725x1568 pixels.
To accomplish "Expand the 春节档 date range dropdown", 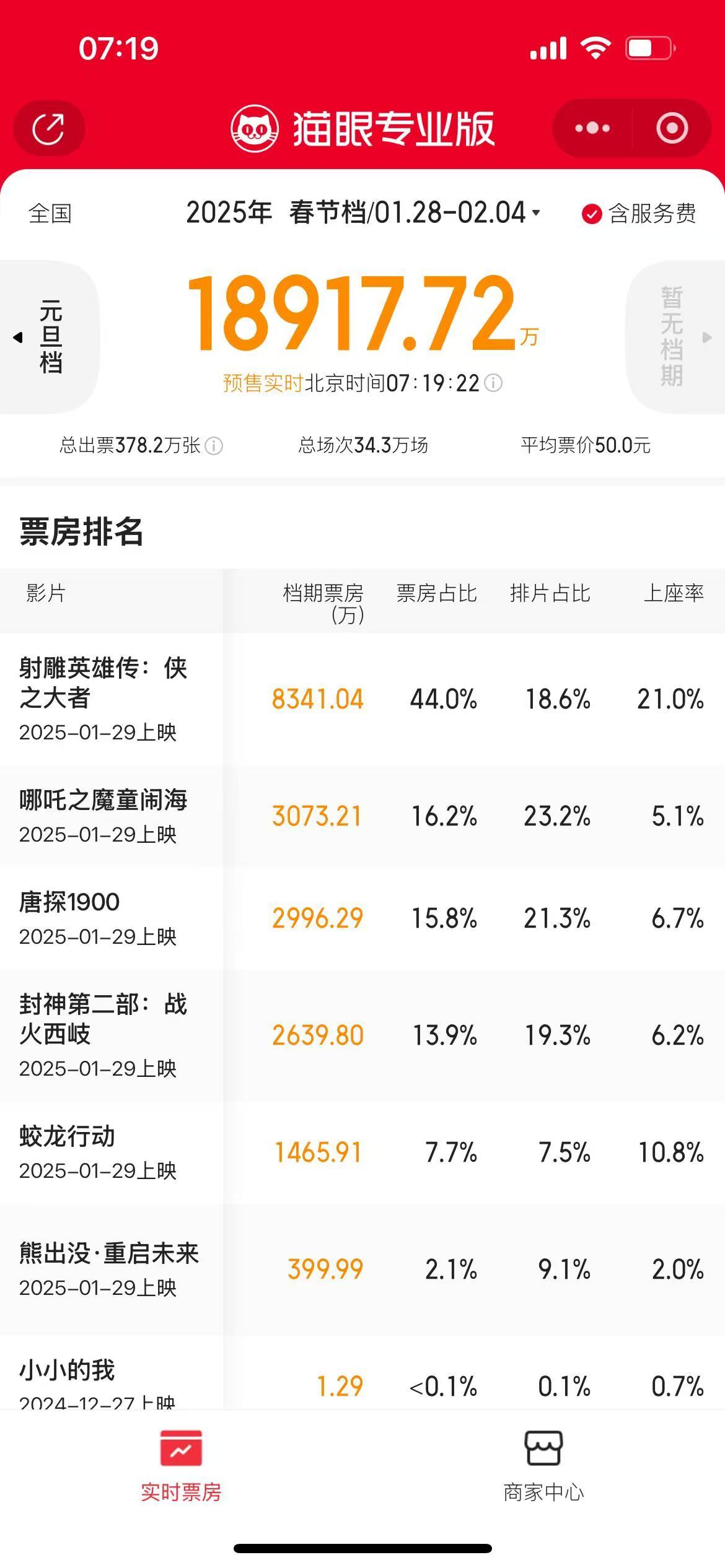I will (363, 213).
